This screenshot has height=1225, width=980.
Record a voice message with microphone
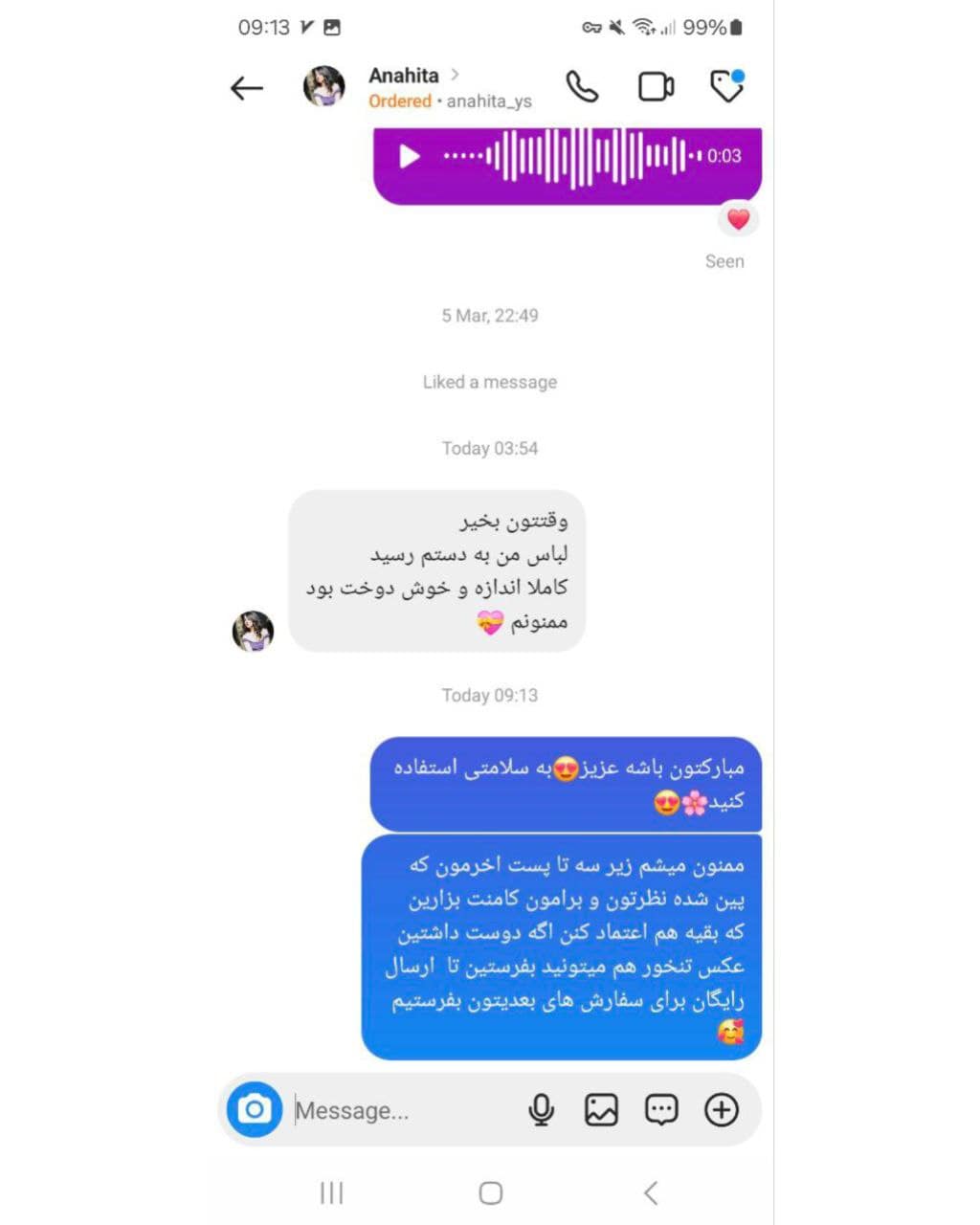coord(541,1109)
